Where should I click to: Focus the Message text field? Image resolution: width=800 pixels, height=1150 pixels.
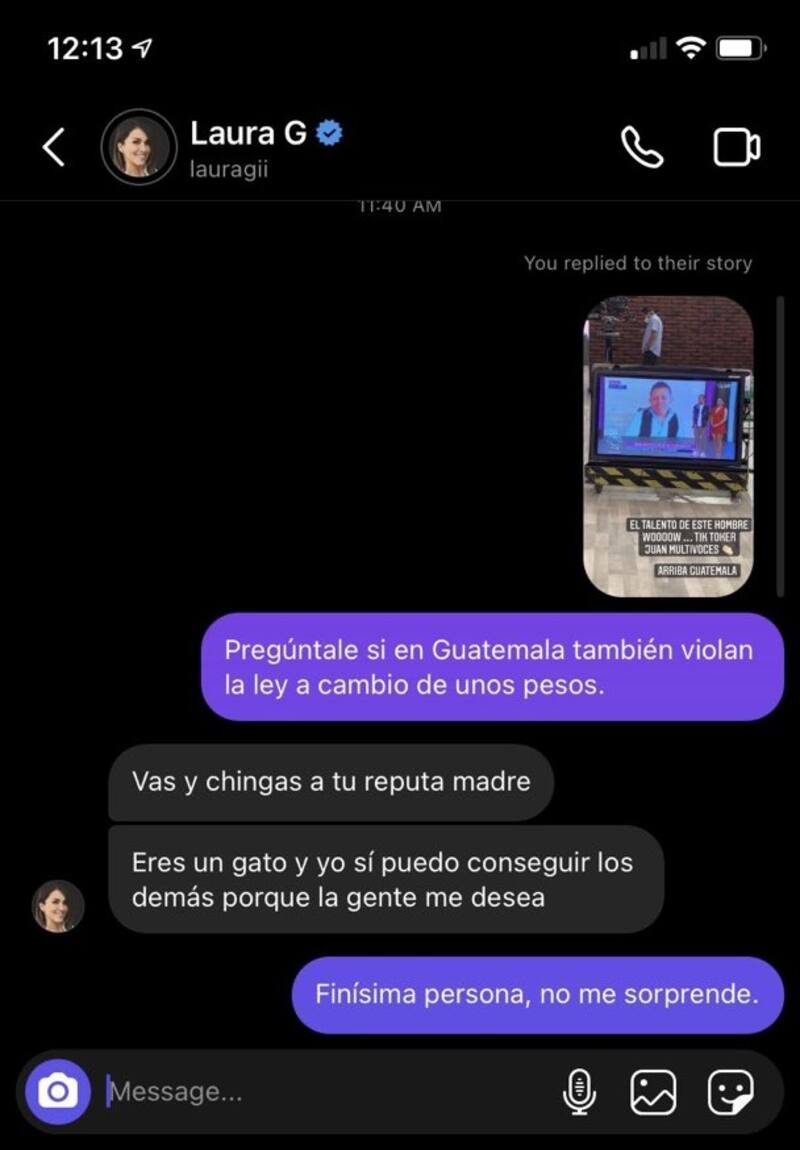tap(320, 1091)
